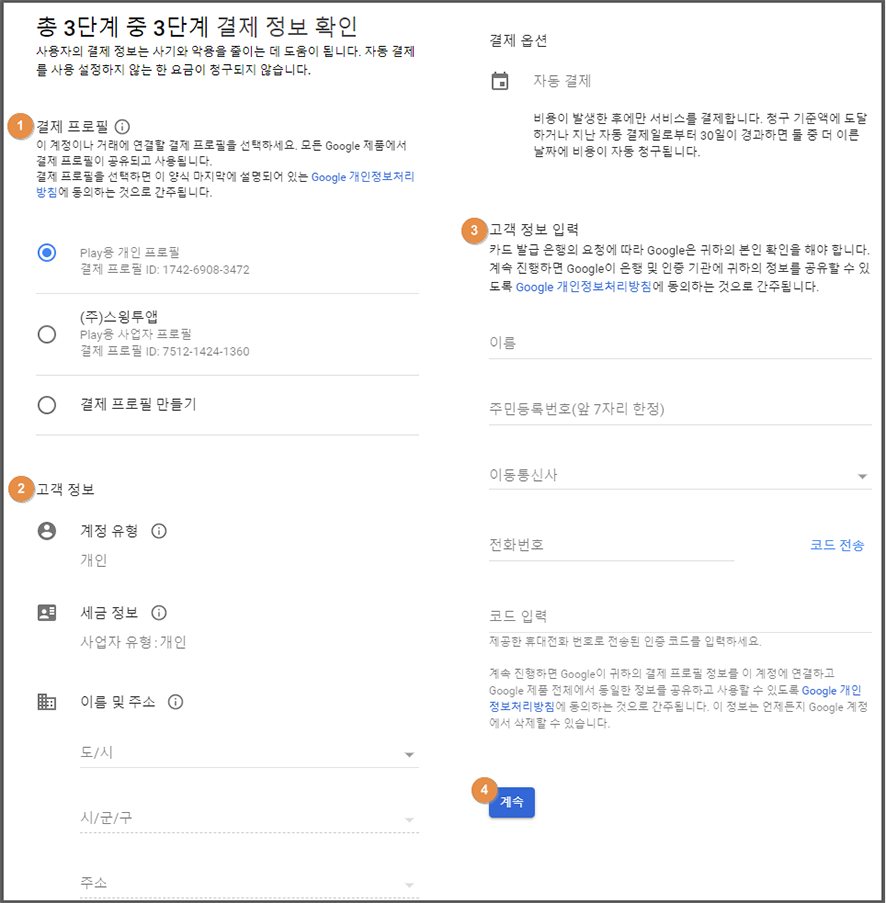Open info icon next to 결제 프로필
This screenshot has width=886, height=903.
[x=123, y=127]
